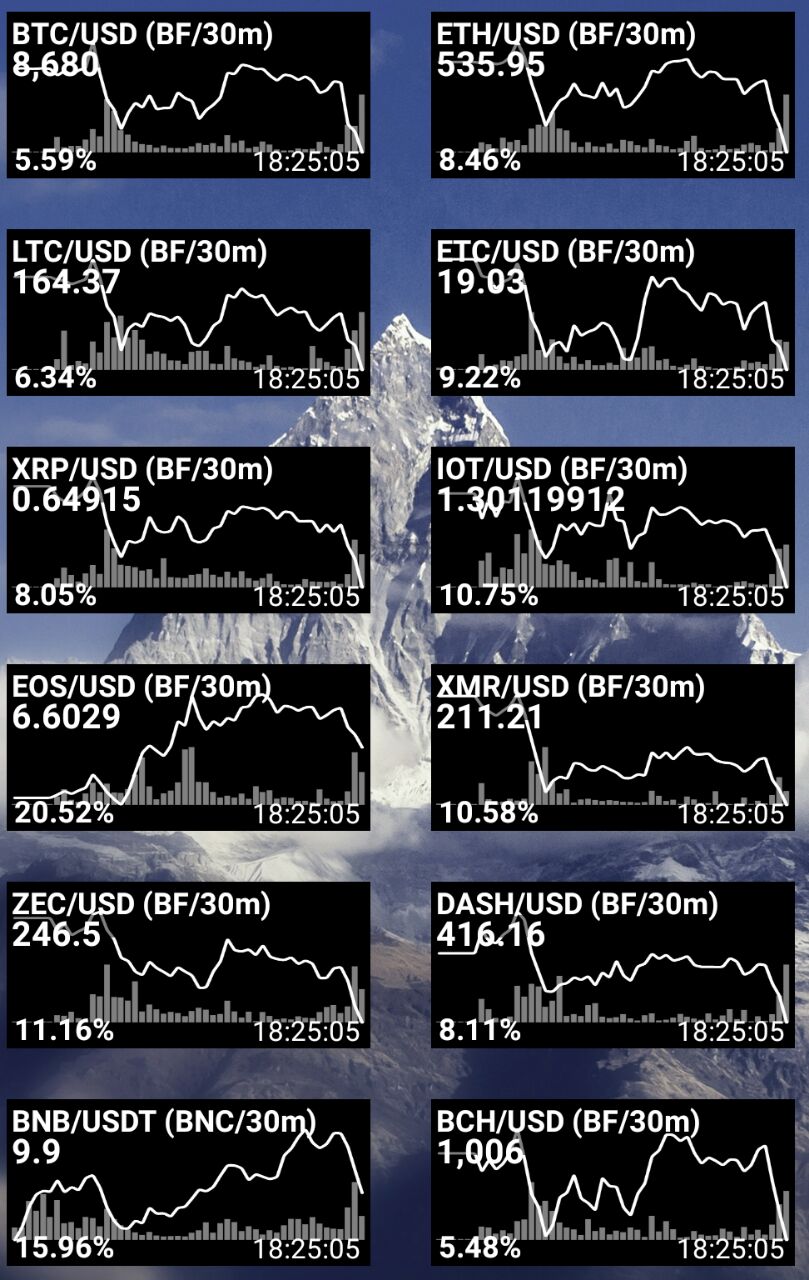Select the XMR/USD price widget
The image size is (809, 1280).
[x=614, y=747]
